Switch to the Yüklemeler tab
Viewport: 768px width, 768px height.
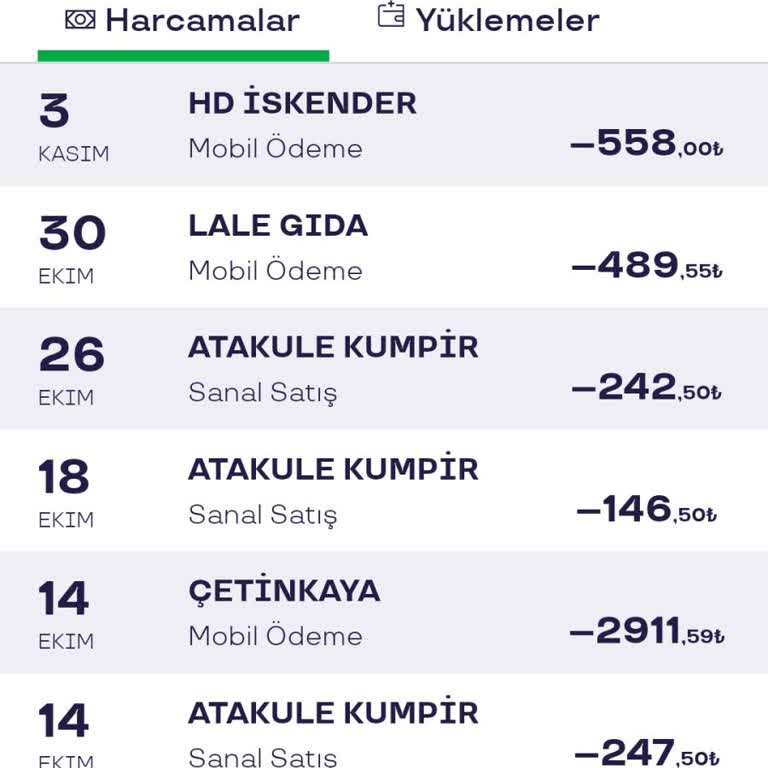pyautogui.click(x=489, y=20)
